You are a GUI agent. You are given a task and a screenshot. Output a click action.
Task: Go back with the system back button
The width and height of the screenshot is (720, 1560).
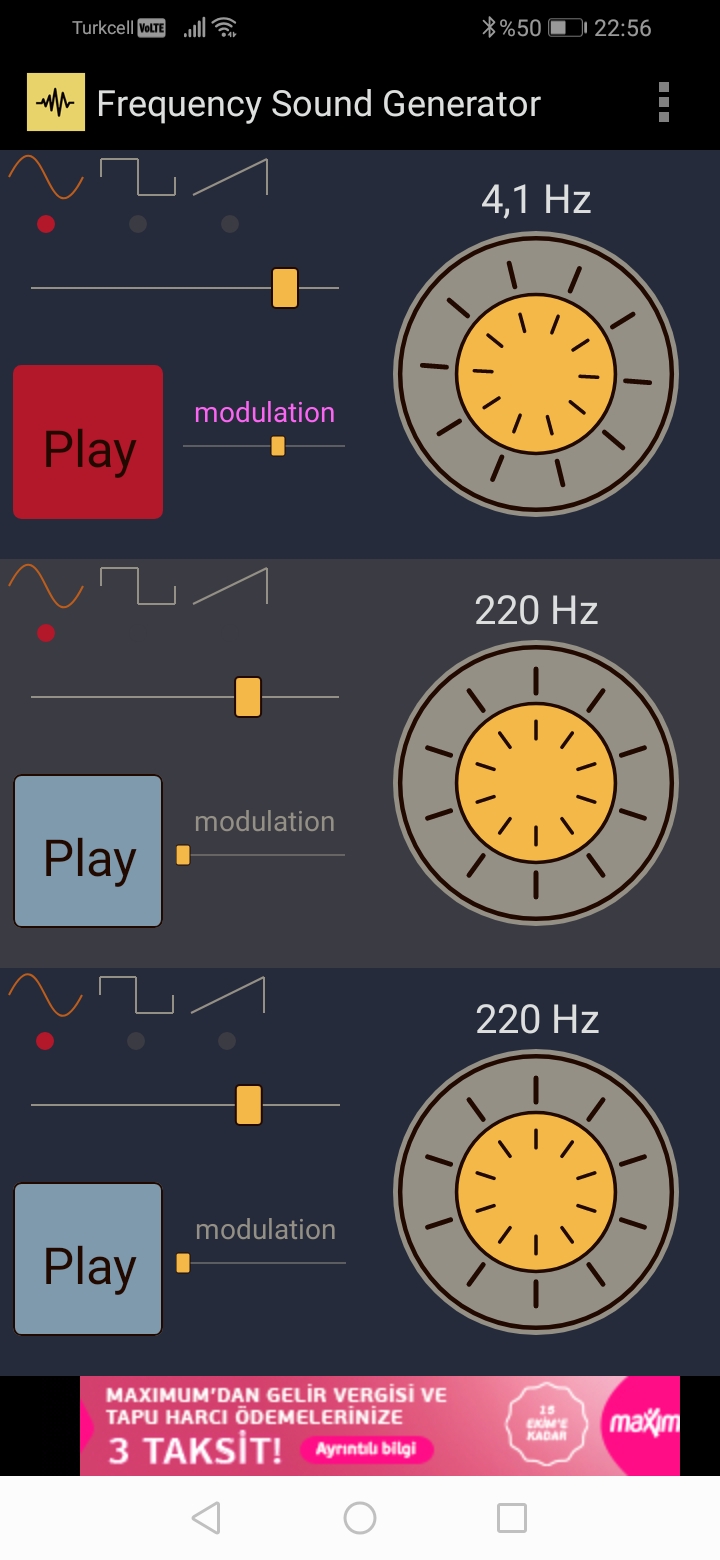click(x=206, y=1518)
